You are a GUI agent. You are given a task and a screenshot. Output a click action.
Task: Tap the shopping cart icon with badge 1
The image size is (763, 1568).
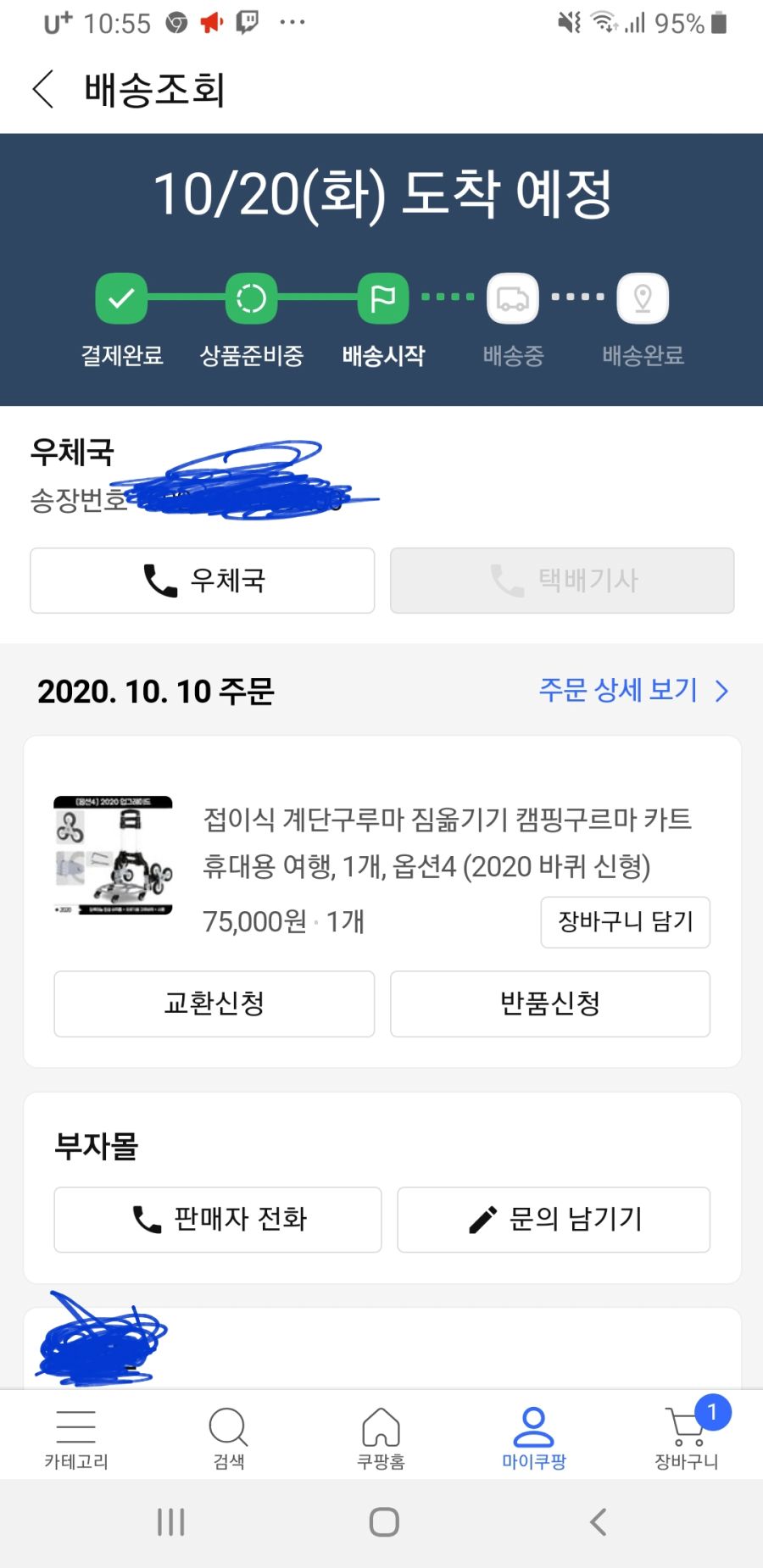(686, 1424)
